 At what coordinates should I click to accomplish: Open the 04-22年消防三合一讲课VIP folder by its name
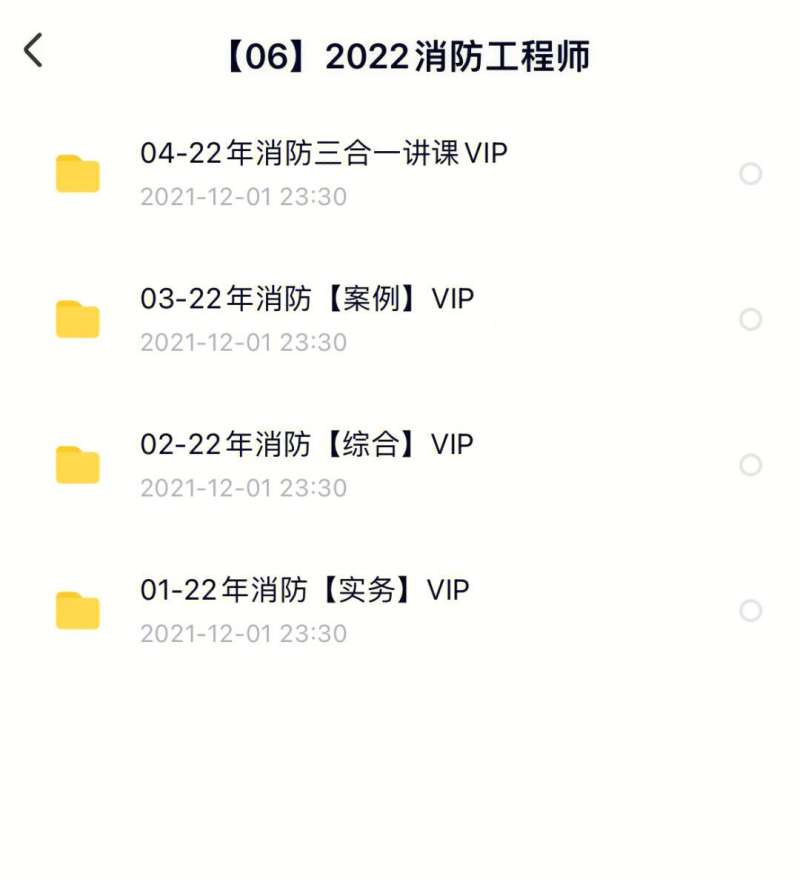tap(324, 153)
